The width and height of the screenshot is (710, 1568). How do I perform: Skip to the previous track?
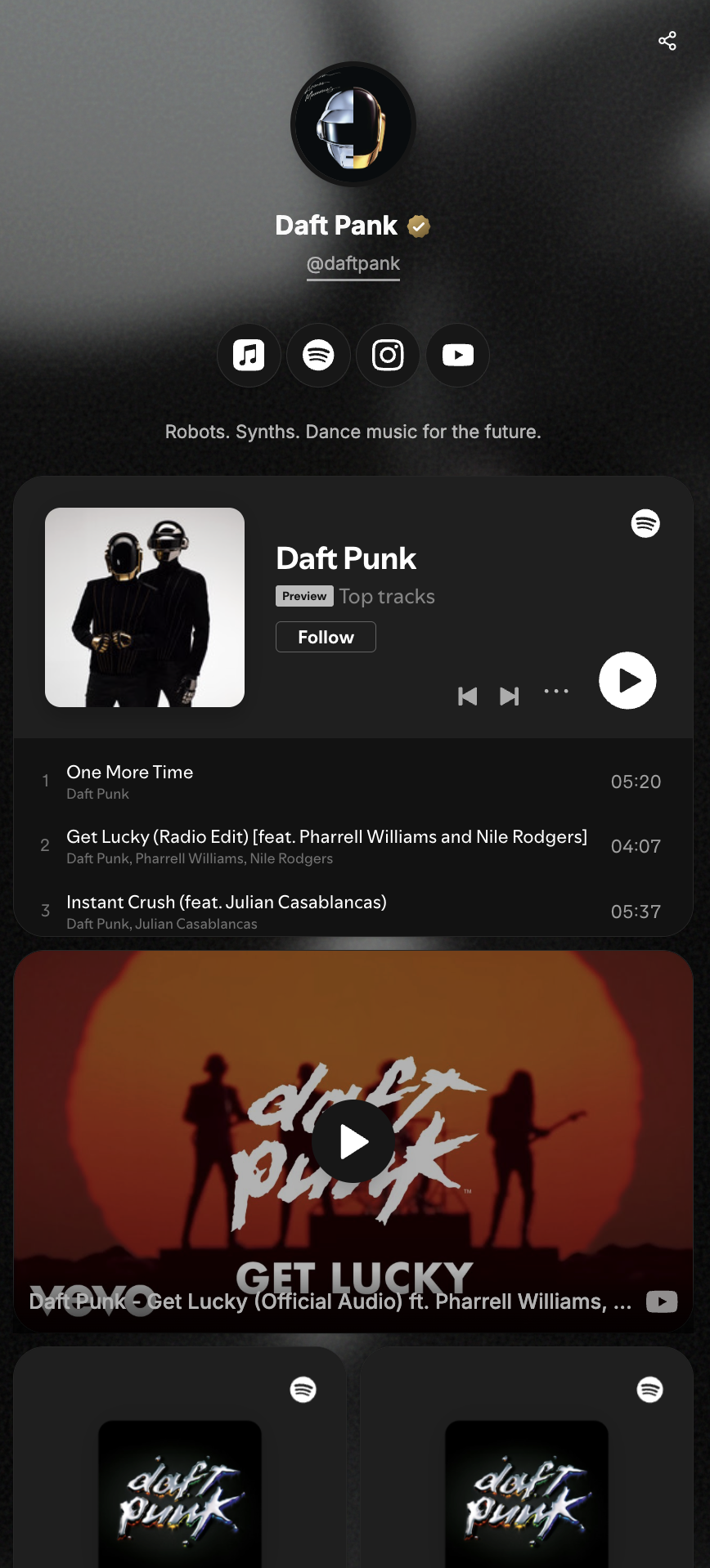pos(468,696)
